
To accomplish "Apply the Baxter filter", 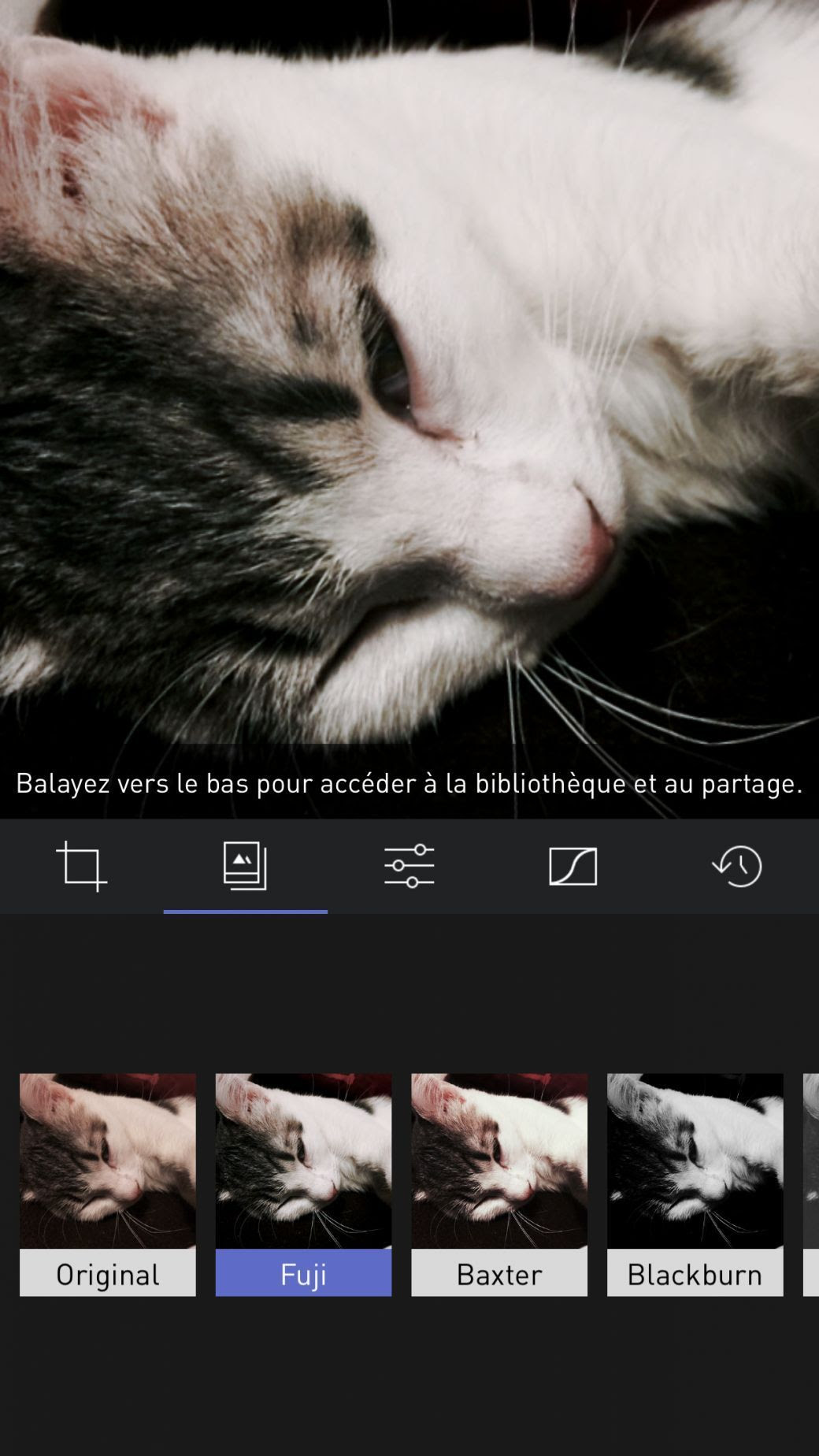I will click(x=499, y=1183).
